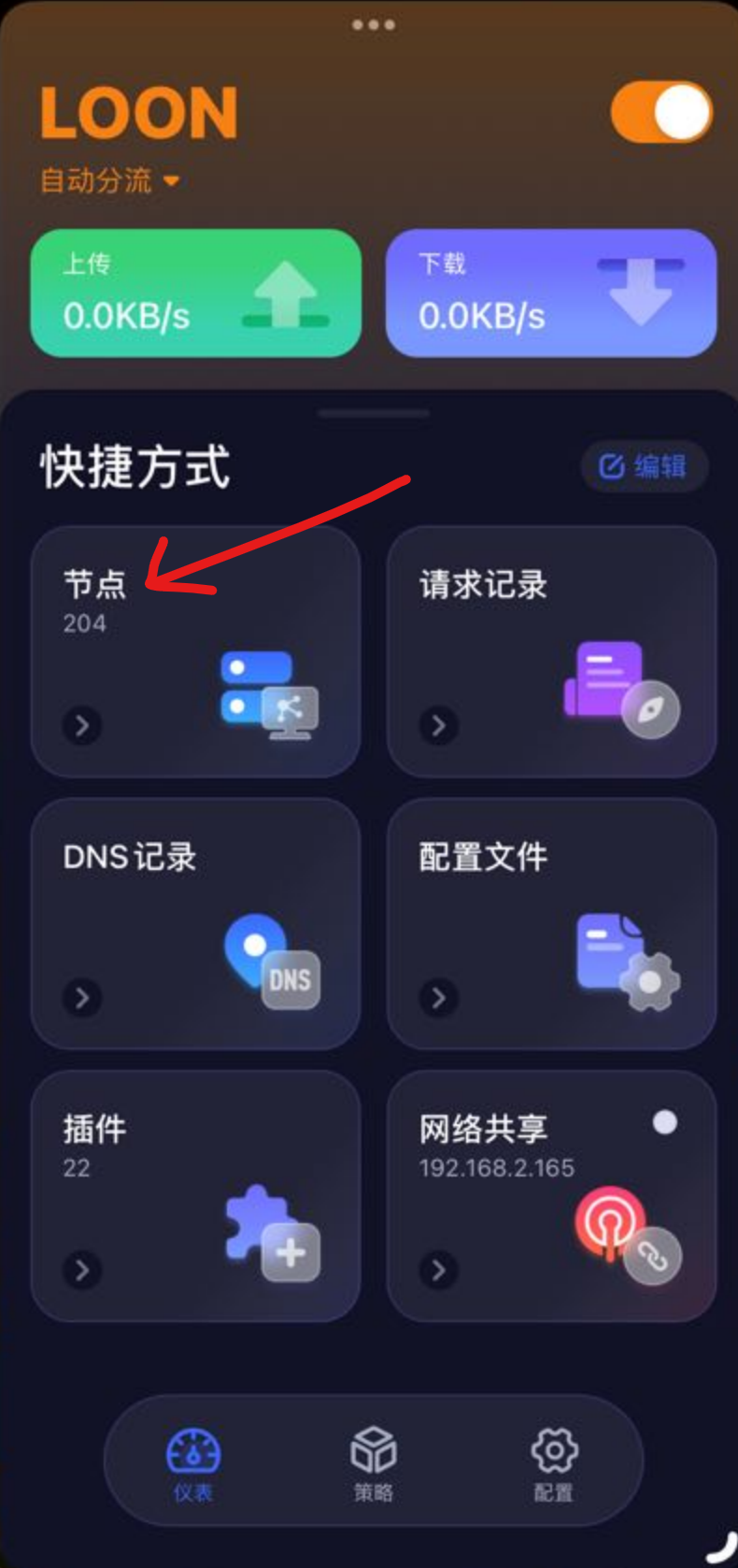
Task: Open the 请求记录 card
Action: pyautogui.click(x=551, y=651)
